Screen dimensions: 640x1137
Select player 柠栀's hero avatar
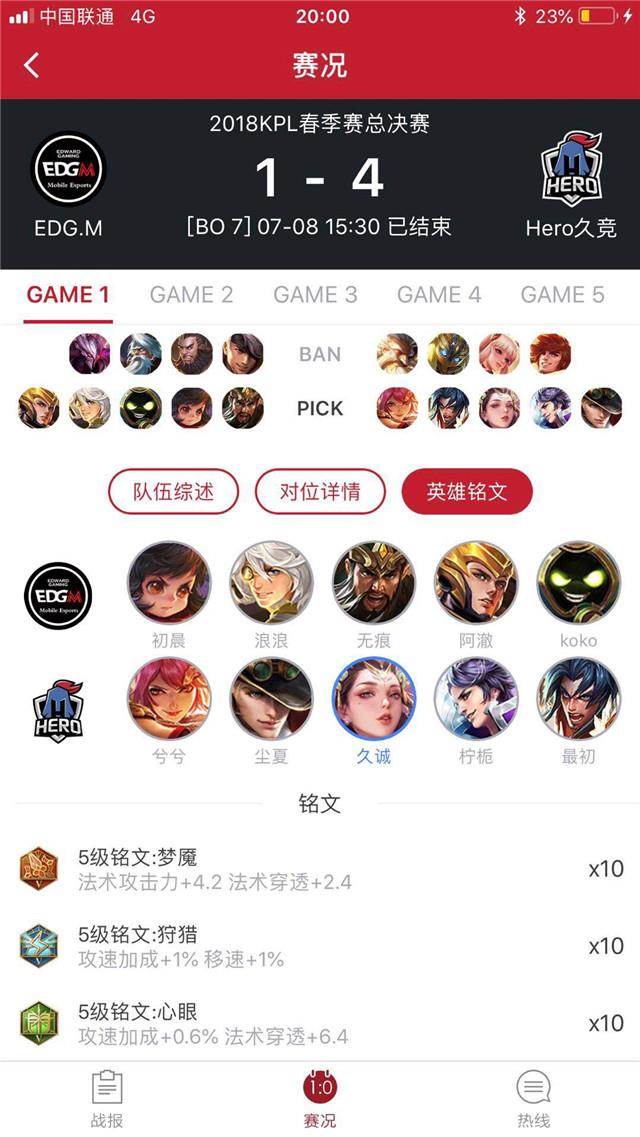476,699
